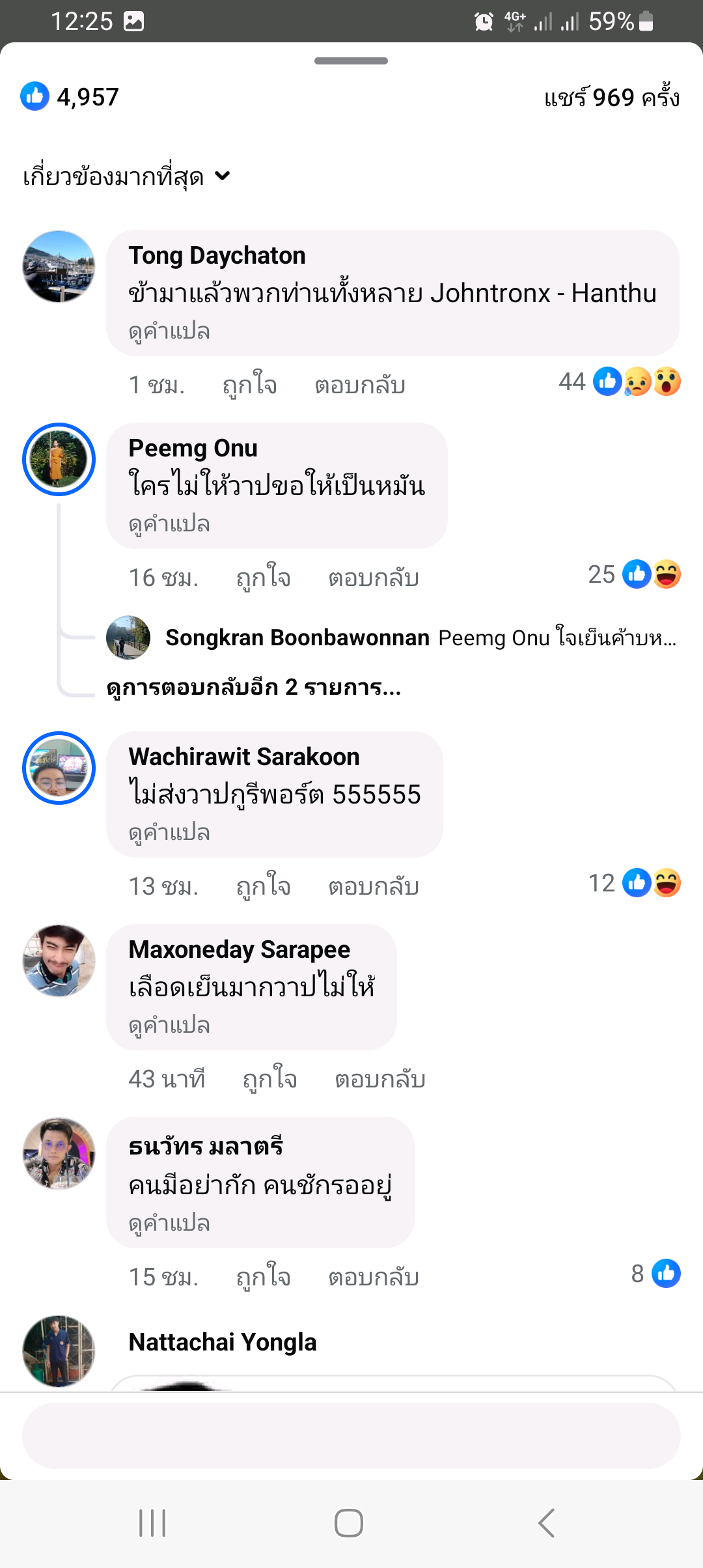The height and width of the screenshot is (1568, 703).
Task: Open Songkran Boonbawonnan's reply
Action: click(x=420, y=637)
